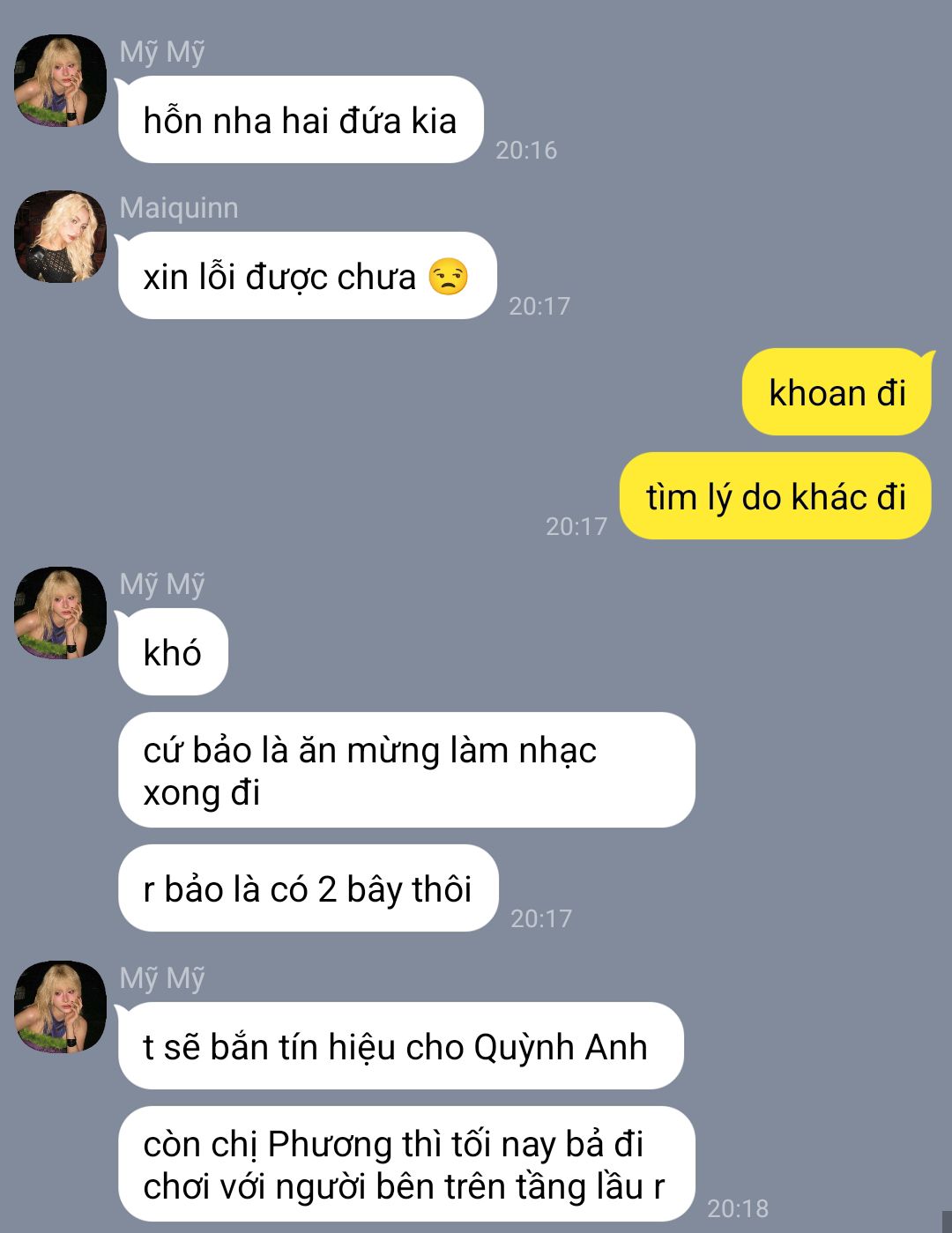The height and width of the screenshot is (1233, 952).
Task: Tap Mỹ Mỹ's avatar next to 'khó' message
Action: click(x=60, y=613)
